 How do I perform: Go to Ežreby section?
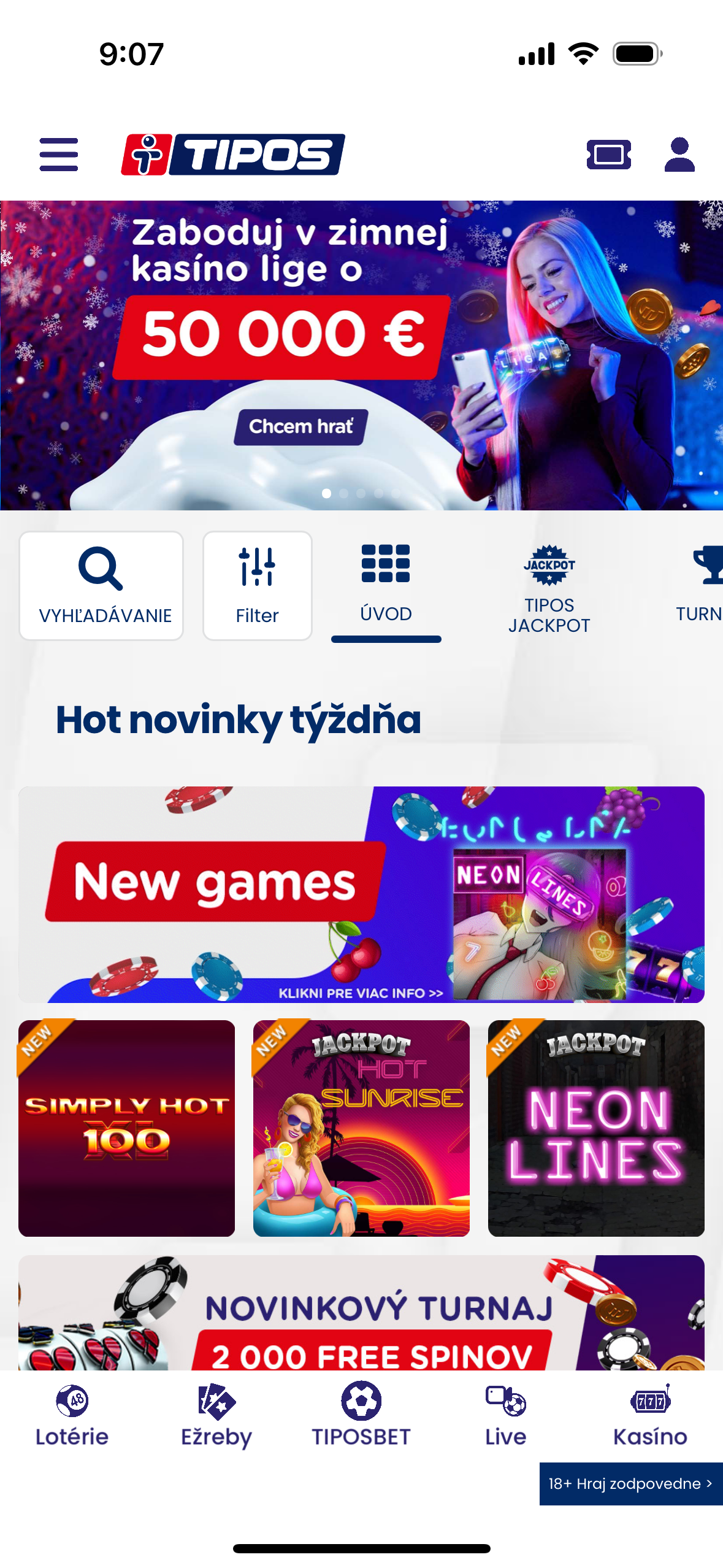pos(216,1415)
